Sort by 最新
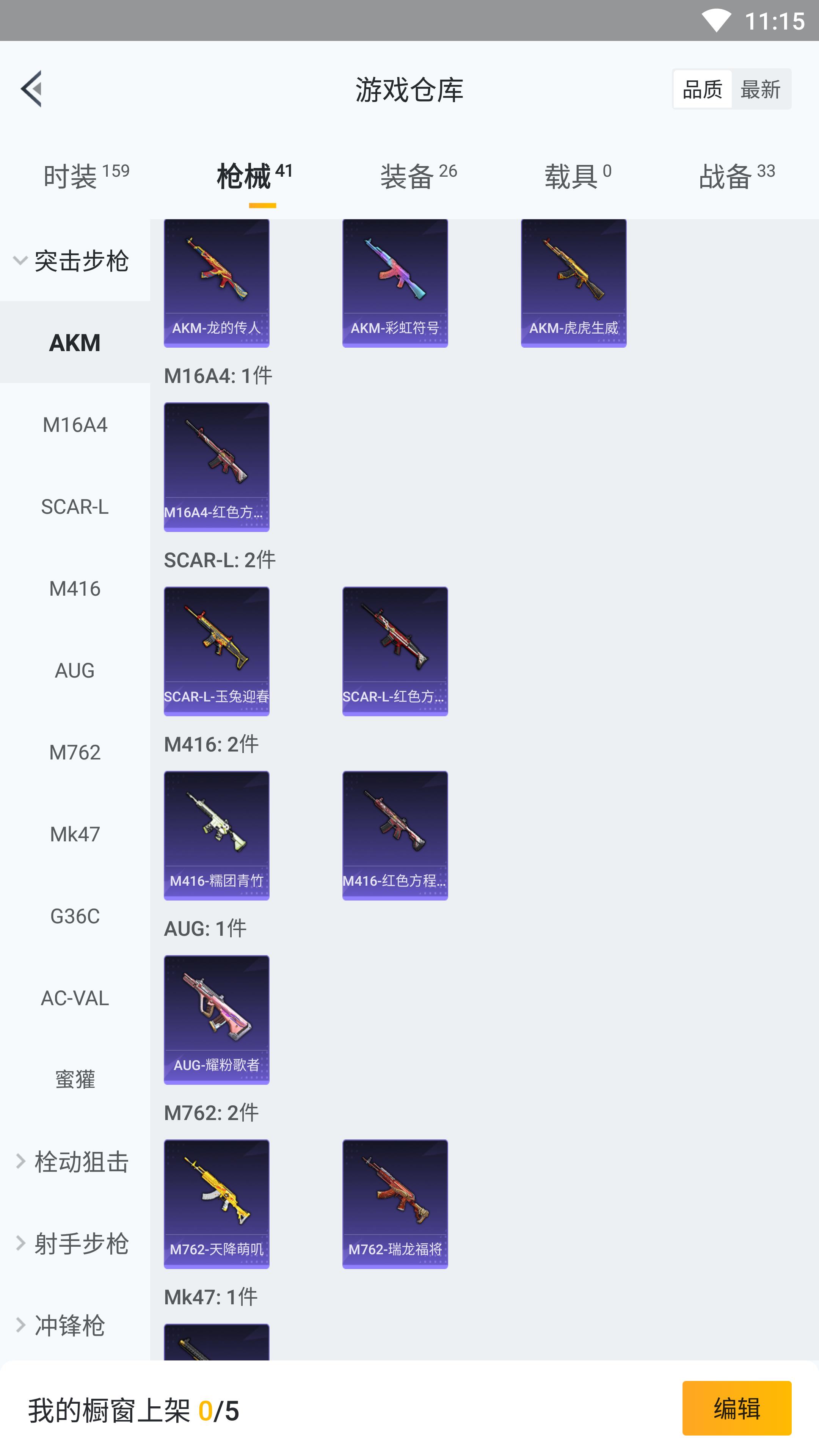819x1456 pixels. pos(760,89)
